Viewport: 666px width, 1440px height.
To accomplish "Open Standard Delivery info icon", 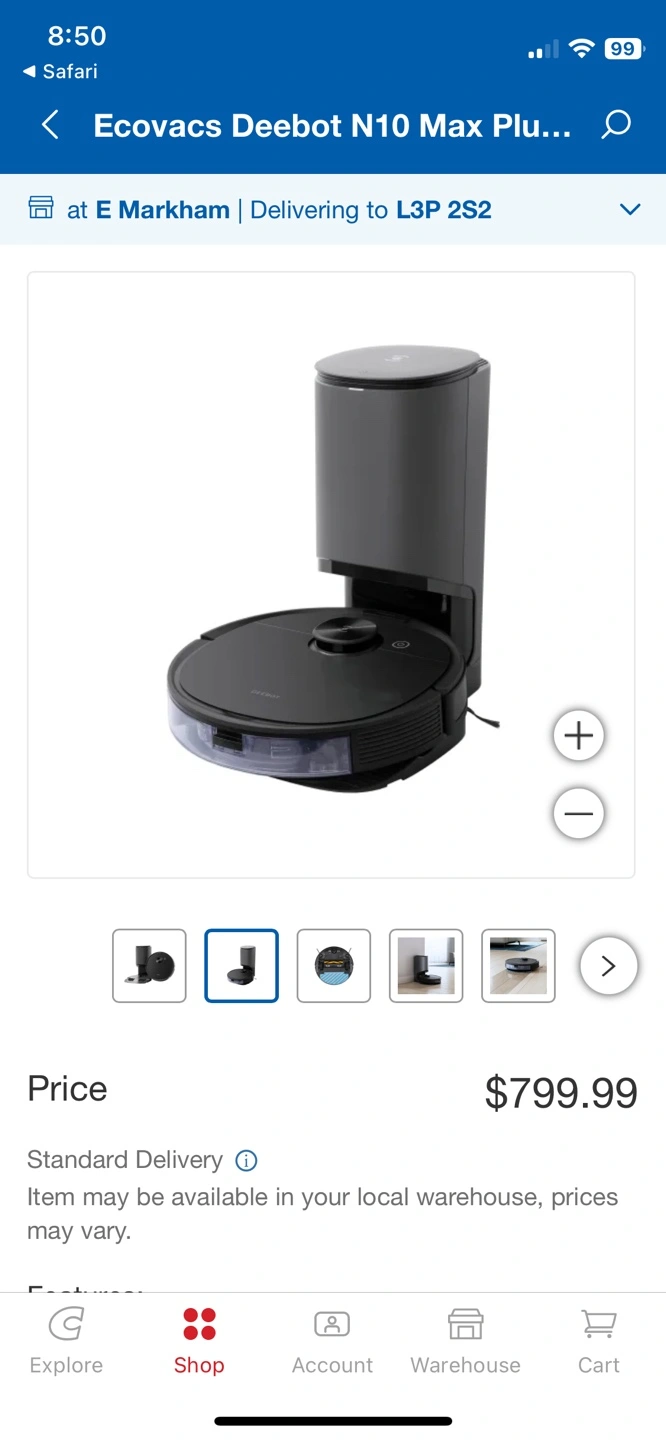I will (246, 1161).
